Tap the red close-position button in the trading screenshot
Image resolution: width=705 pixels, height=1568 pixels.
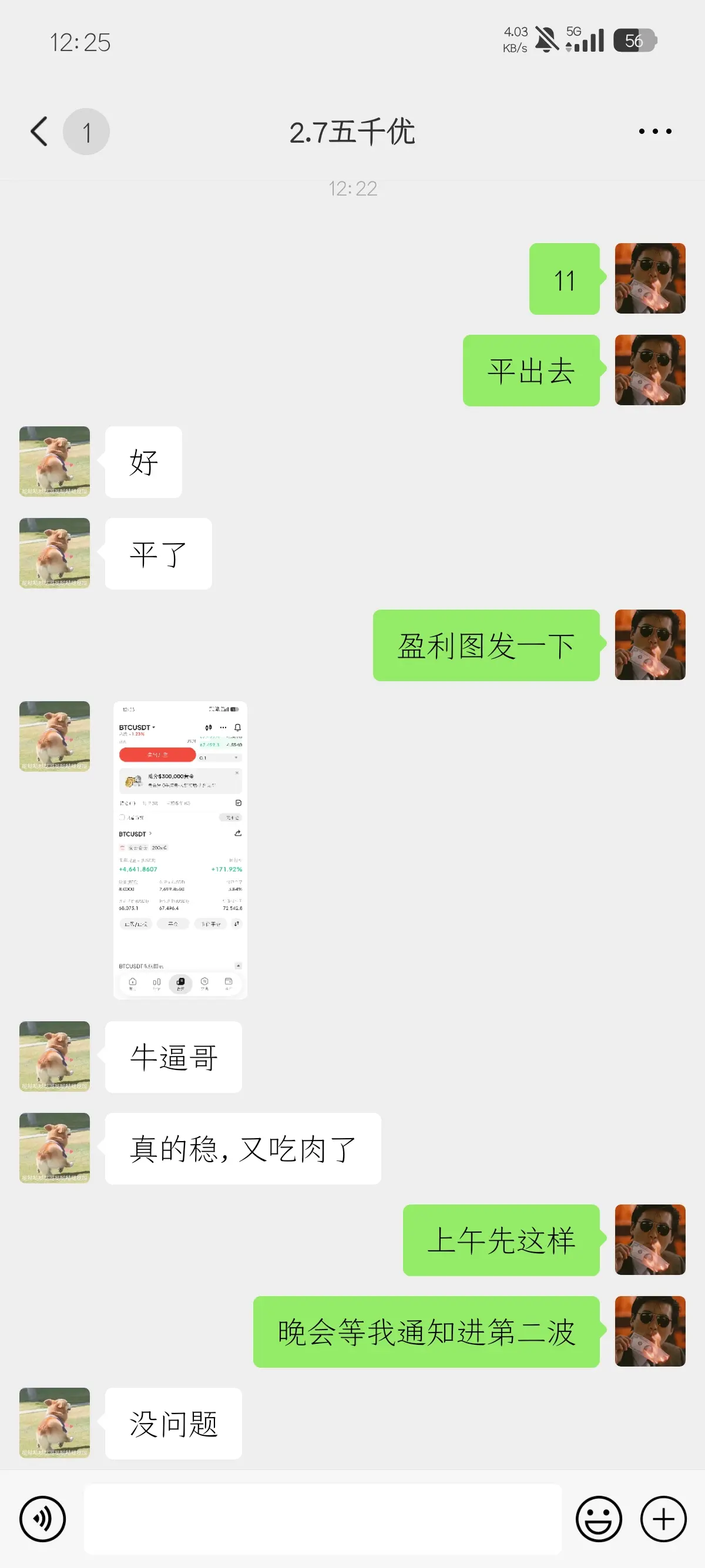pyautogui.click(x=158, y=755)
